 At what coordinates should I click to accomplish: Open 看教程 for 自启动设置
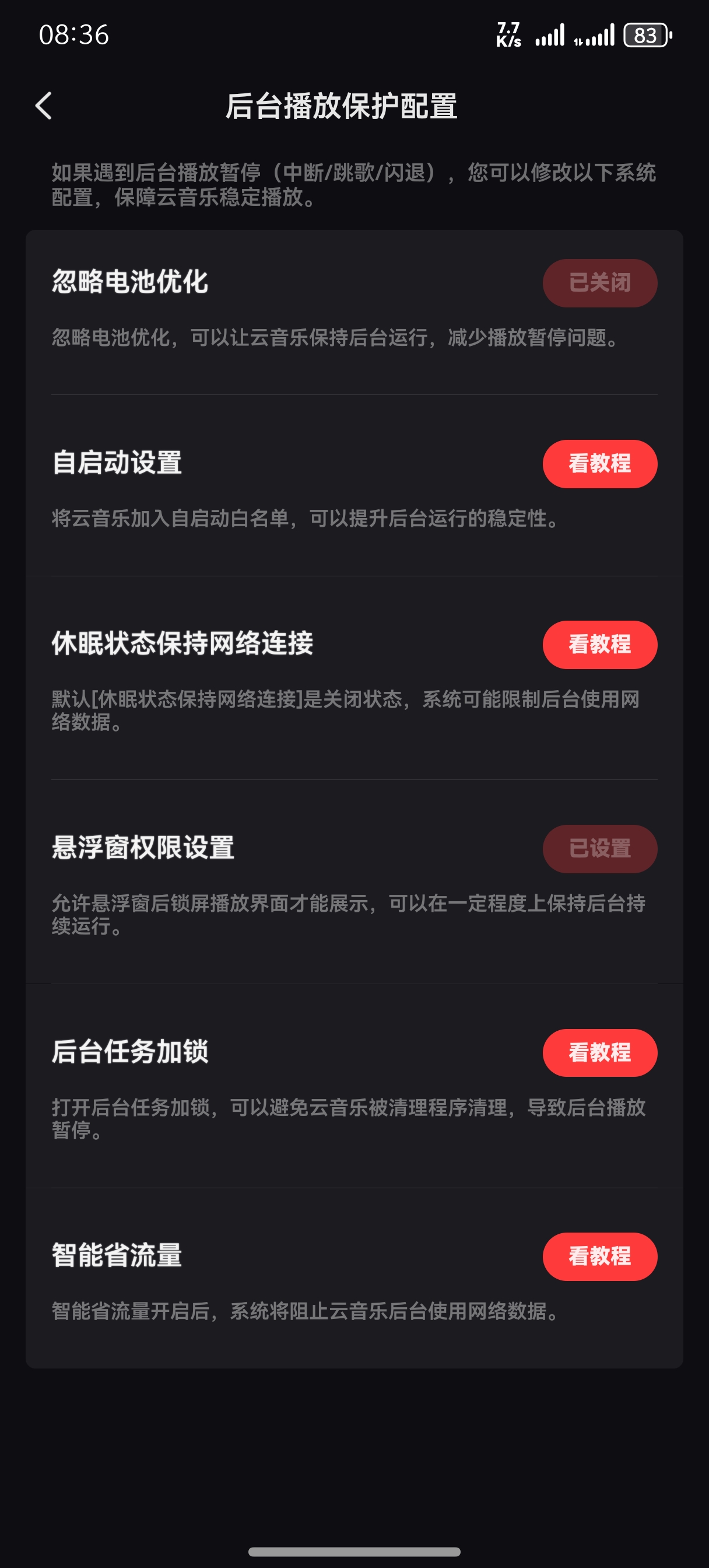click(599, 464)
